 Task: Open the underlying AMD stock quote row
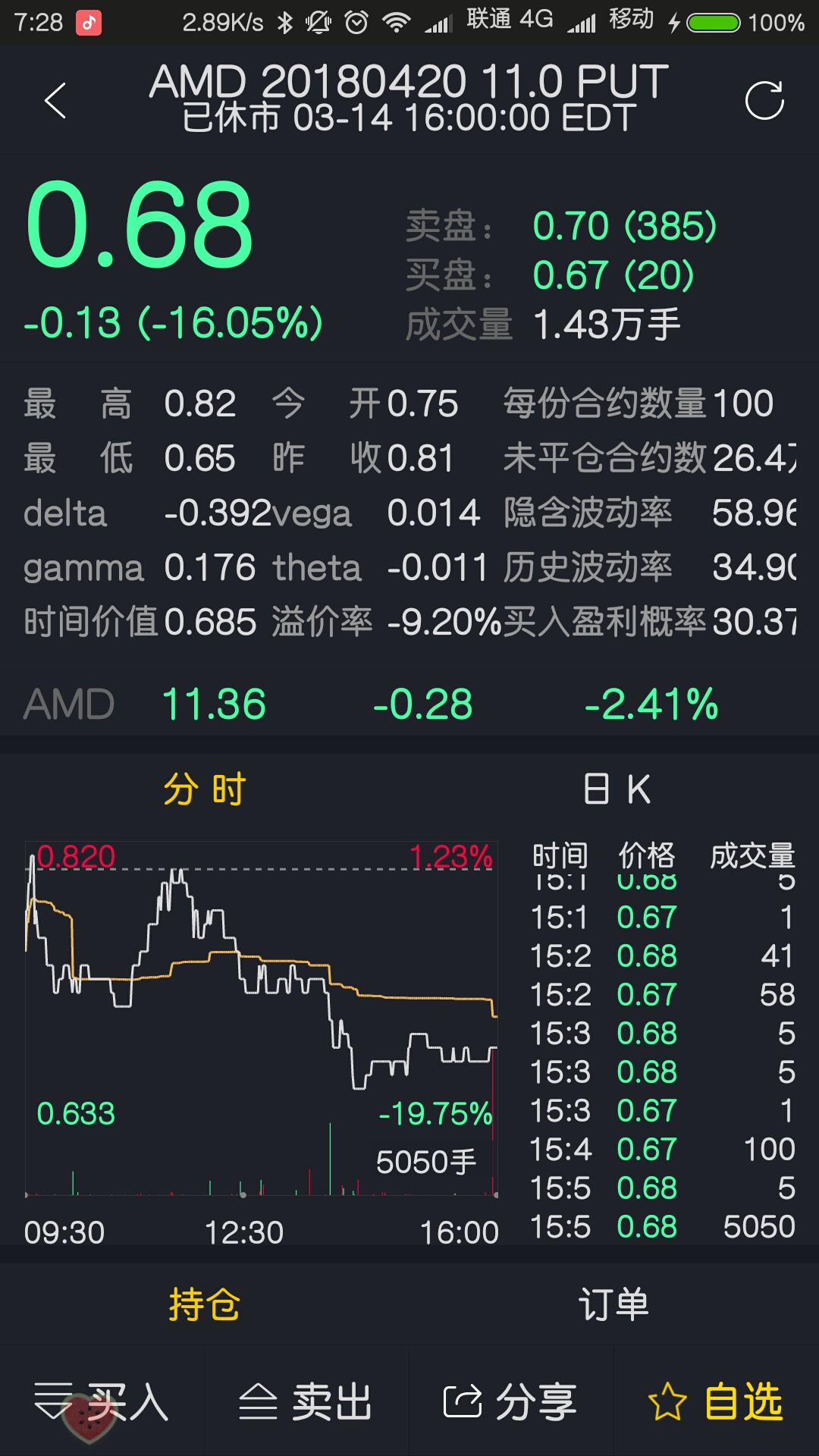[x=409, y=704]
